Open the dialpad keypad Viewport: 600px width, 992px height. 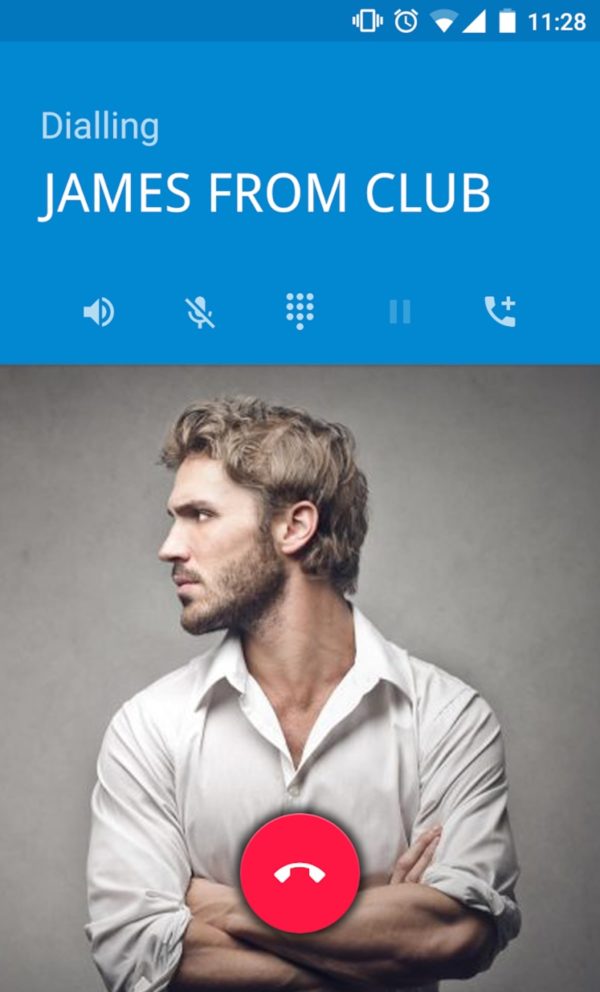300,311
